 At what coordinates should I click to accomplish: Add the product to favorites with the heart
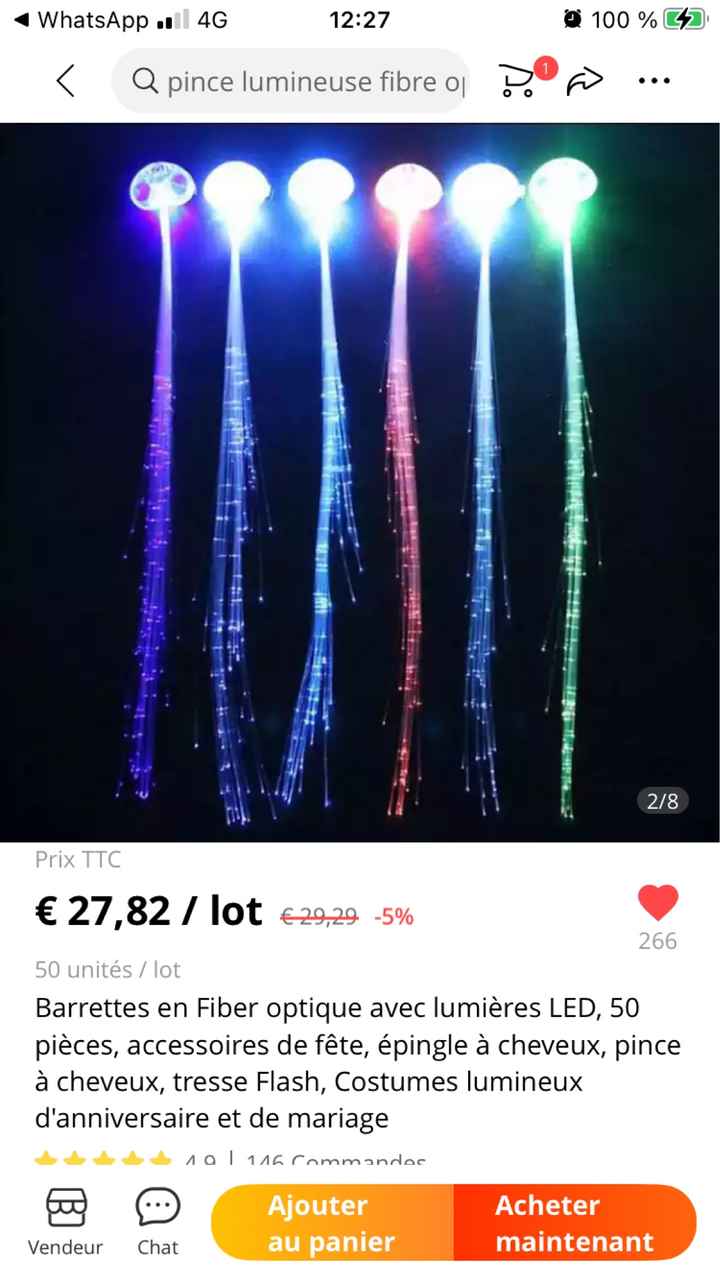657,904
